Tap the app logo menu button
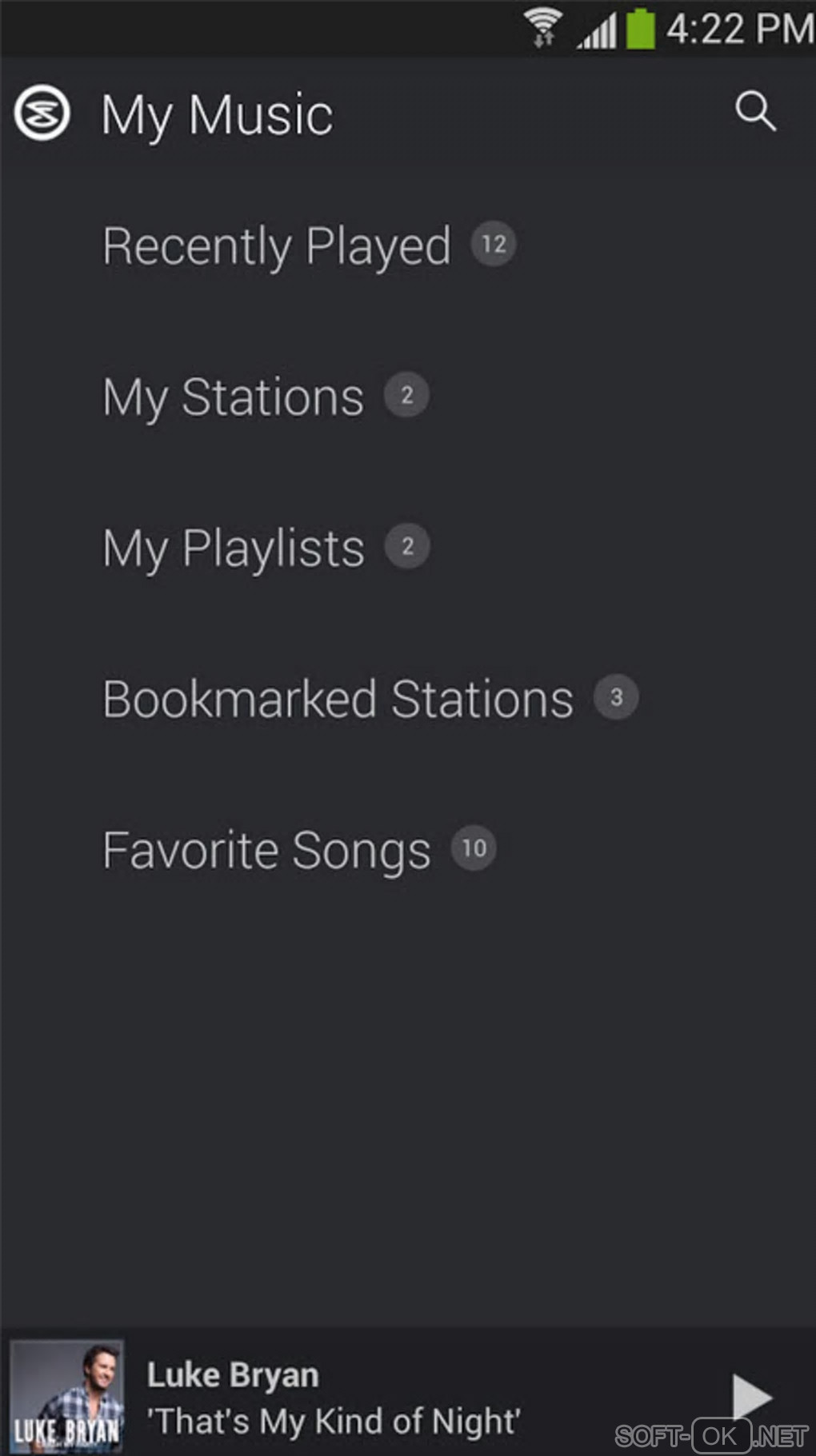The width and height of the screenshot is (816, 1456). (x=42, y=114)
